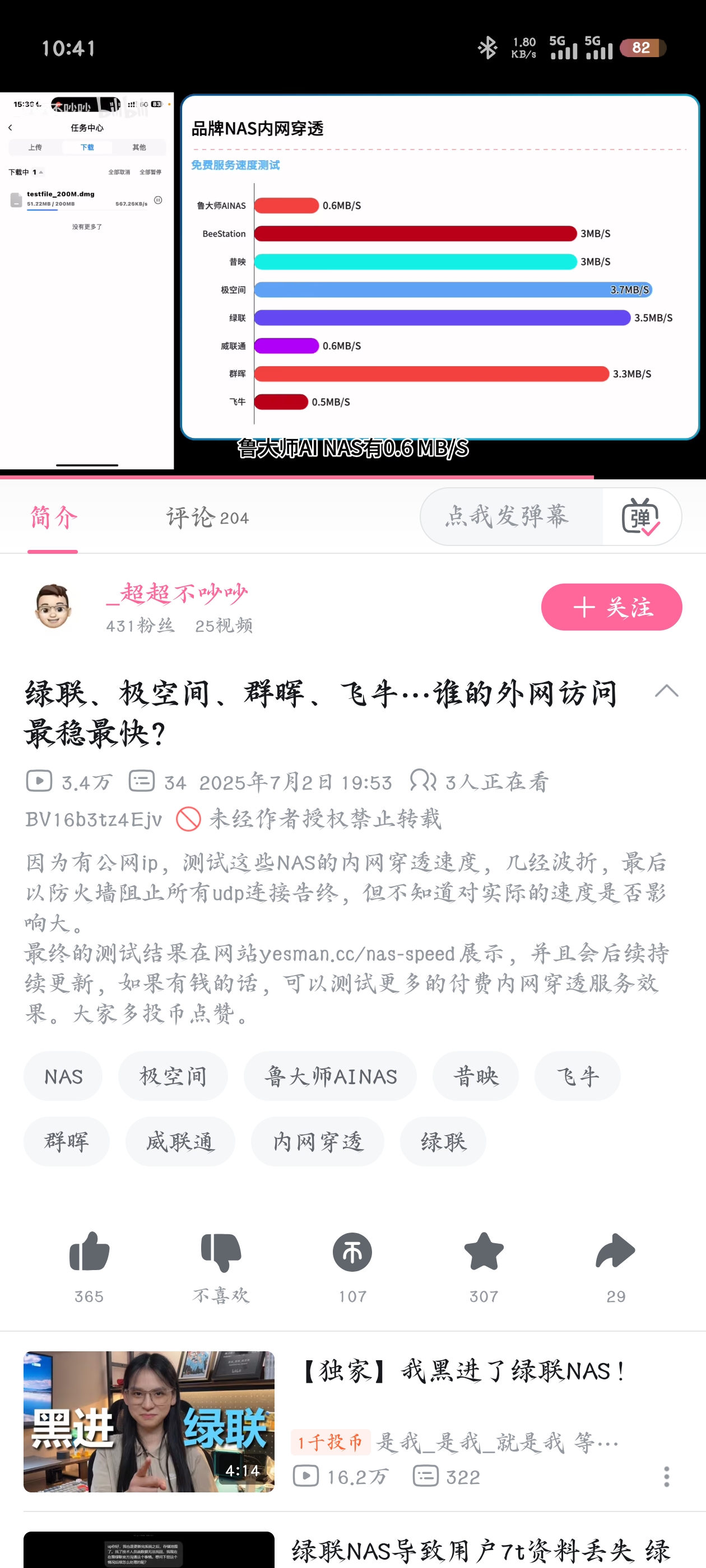
Task: Follow _超超不吵吵 with 关注 button
Action: 611,607
